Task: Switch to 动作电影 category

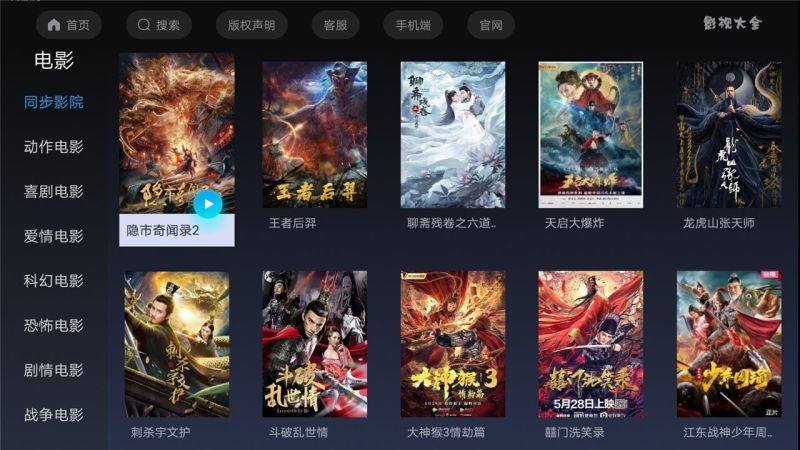Action: click(x=54, y=147)
